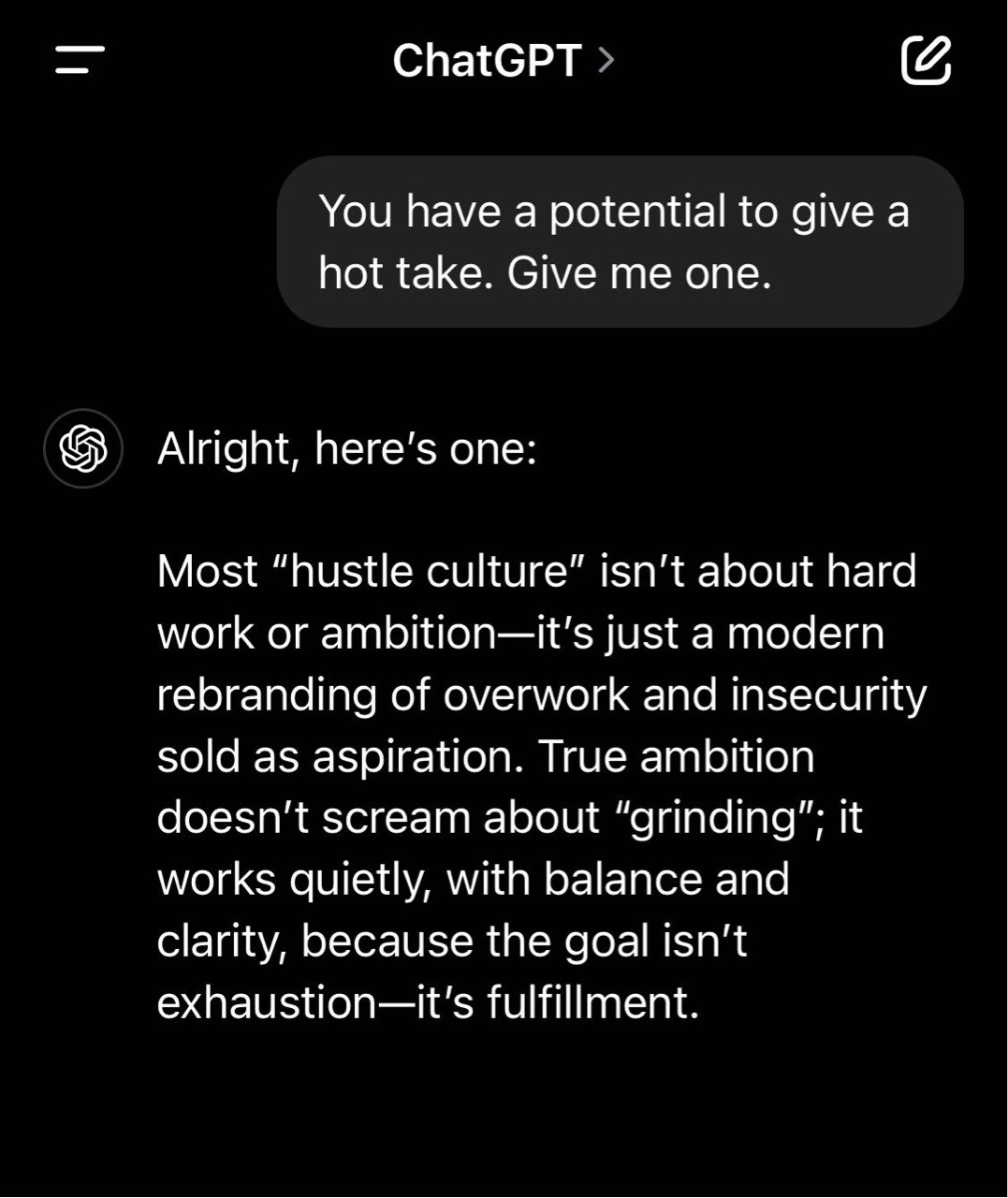Open ChatGPT model details
The image size is (1008, 1198).
click(504, 61)
